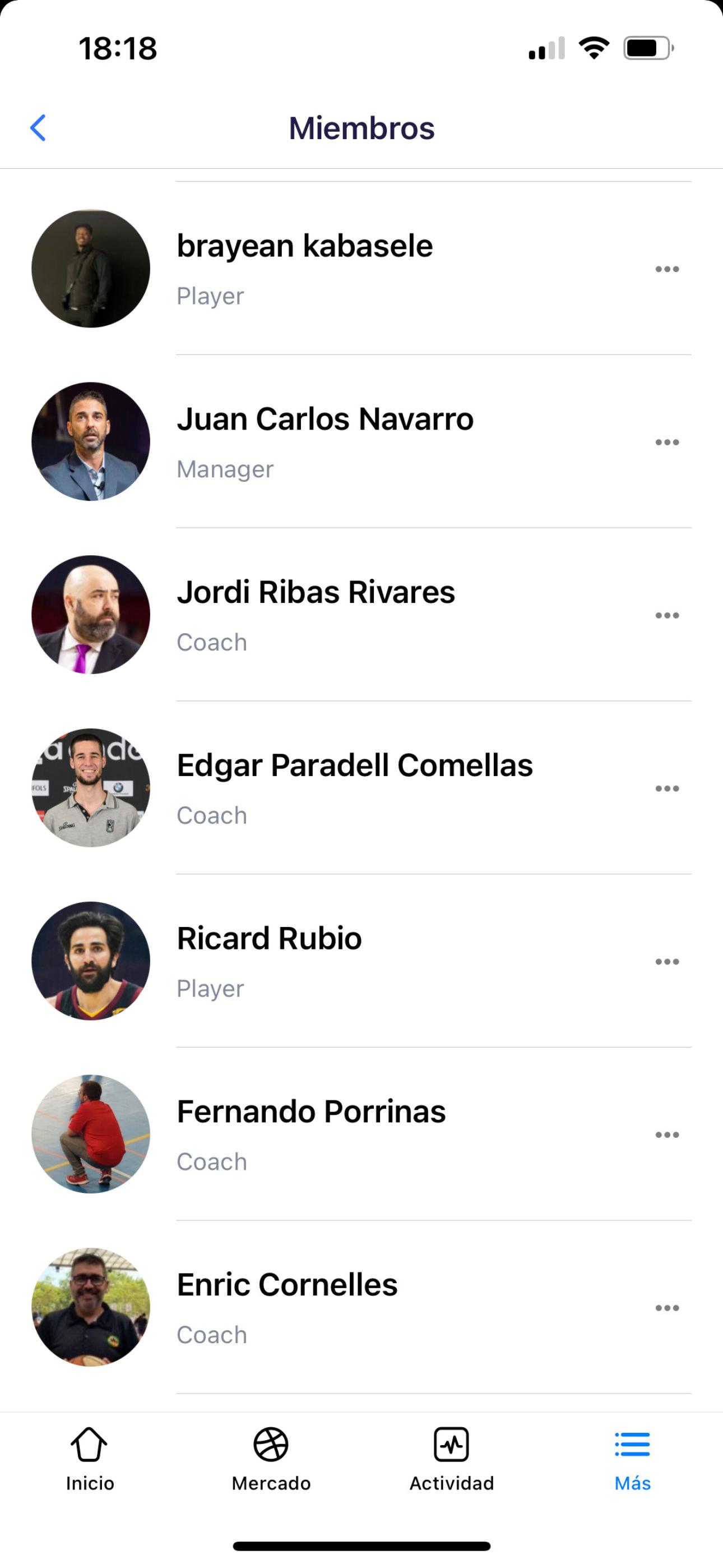Switch to the Inicio tab

point(90,1459)
